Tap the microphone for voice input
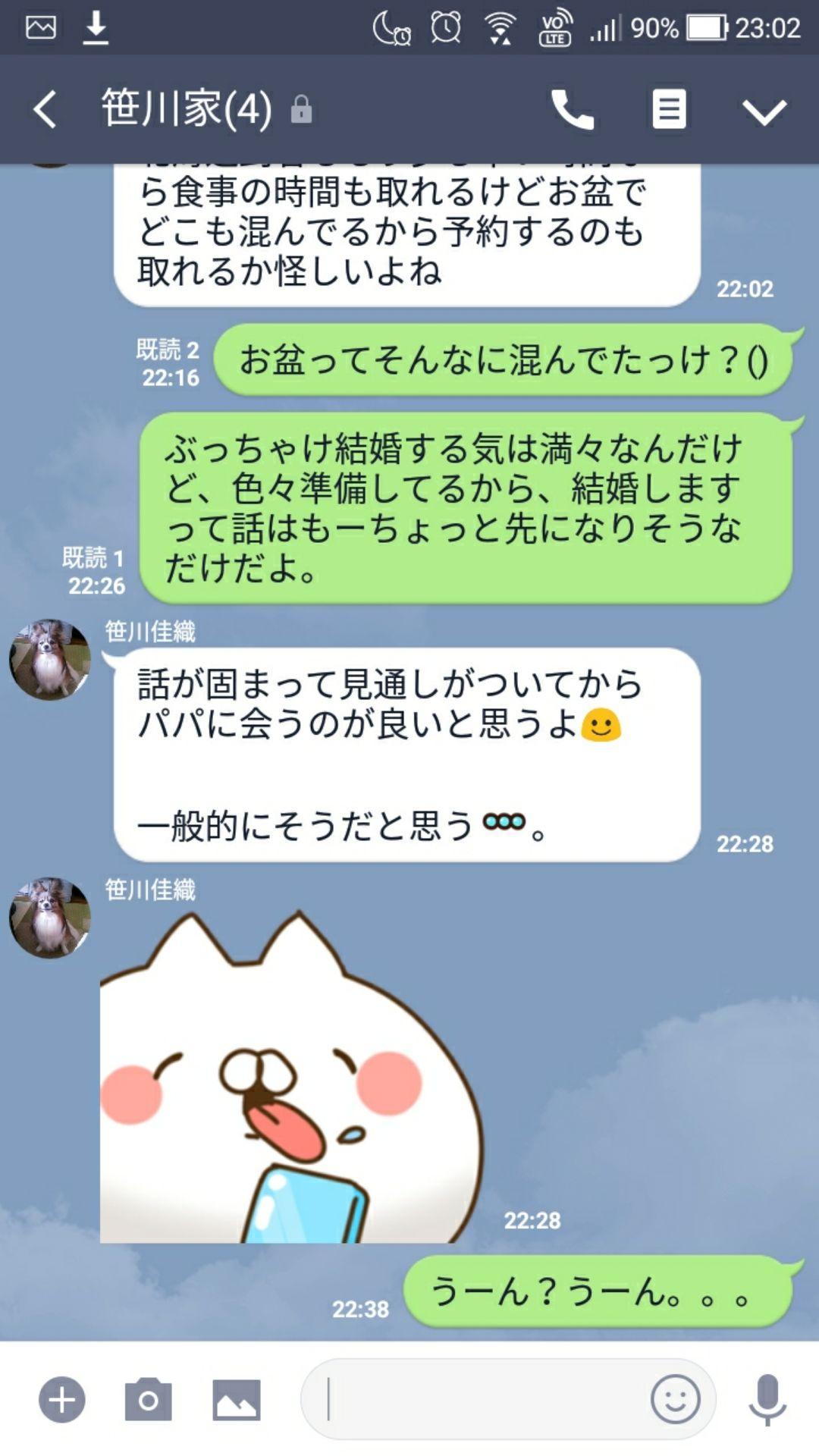The height and width of the screenshot is (1456, 819). 767,1398
